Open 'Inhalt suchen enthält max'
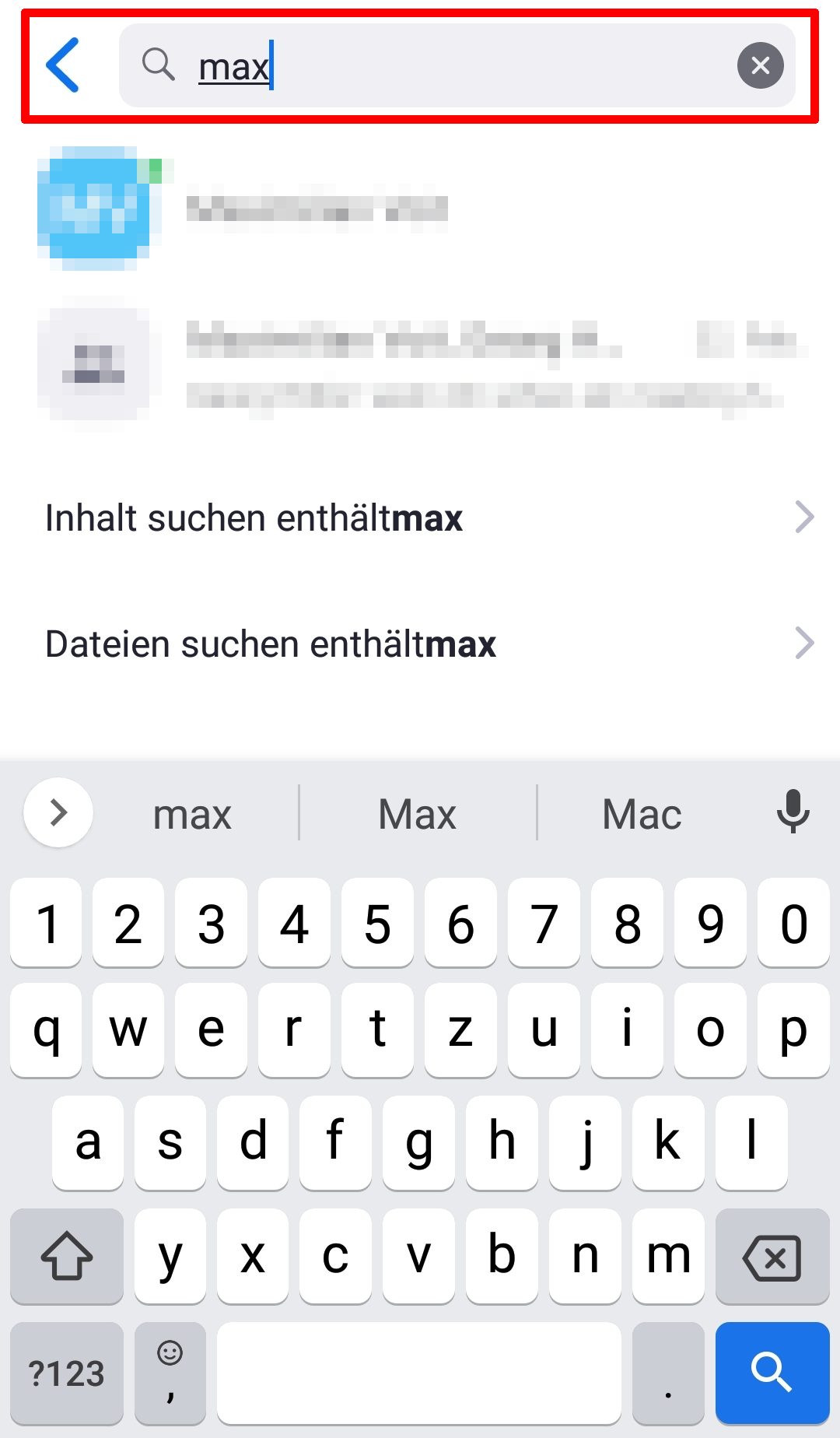The image size is (840, 1438). [420, 518]
